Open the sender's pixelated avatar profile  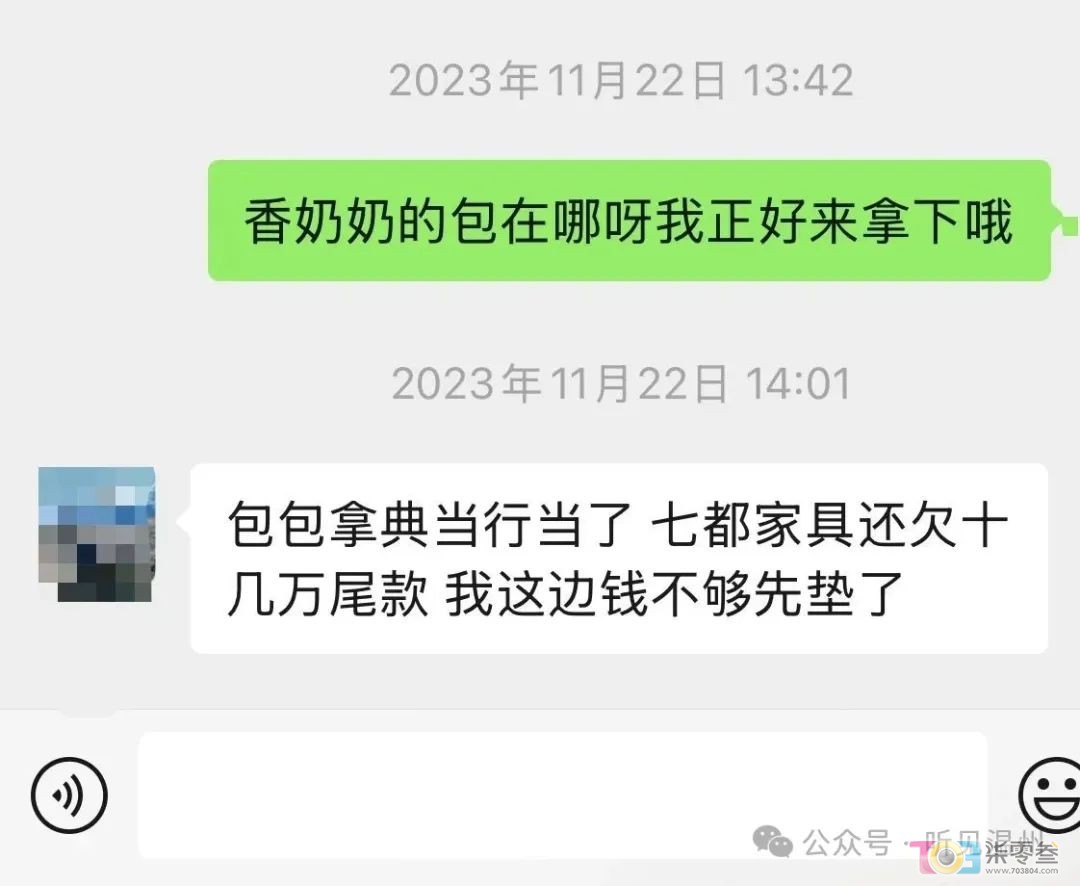click(x=96, y=534)
